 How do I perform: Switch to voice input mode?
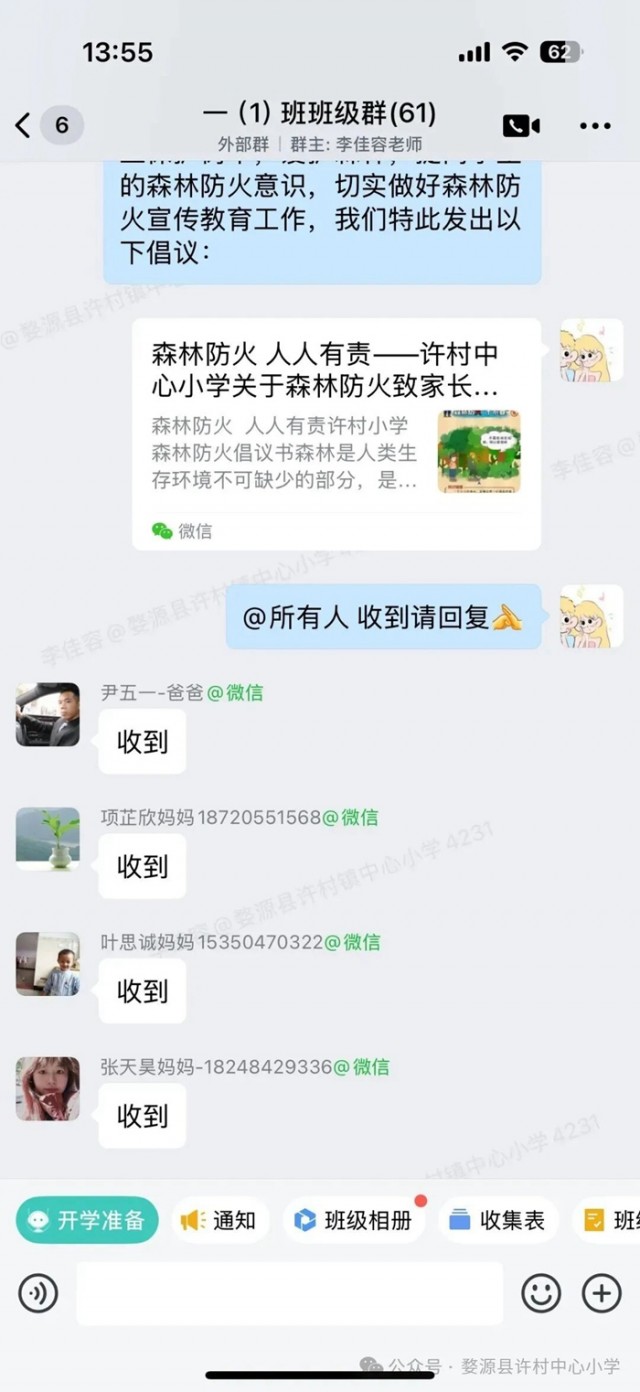coord(38,1294)
